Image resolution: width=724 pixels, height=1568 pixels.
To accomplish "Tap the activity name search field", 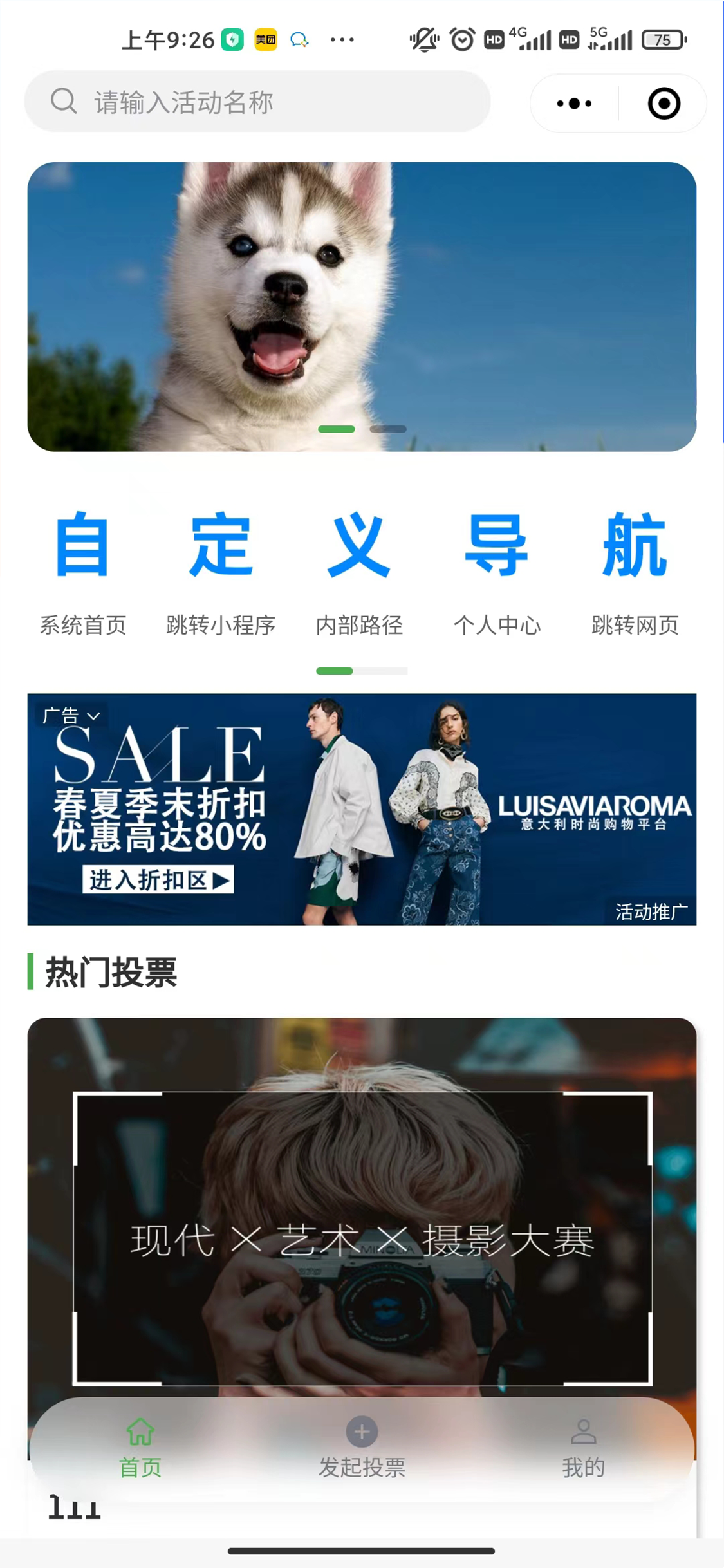I will (x=257, y=102).
